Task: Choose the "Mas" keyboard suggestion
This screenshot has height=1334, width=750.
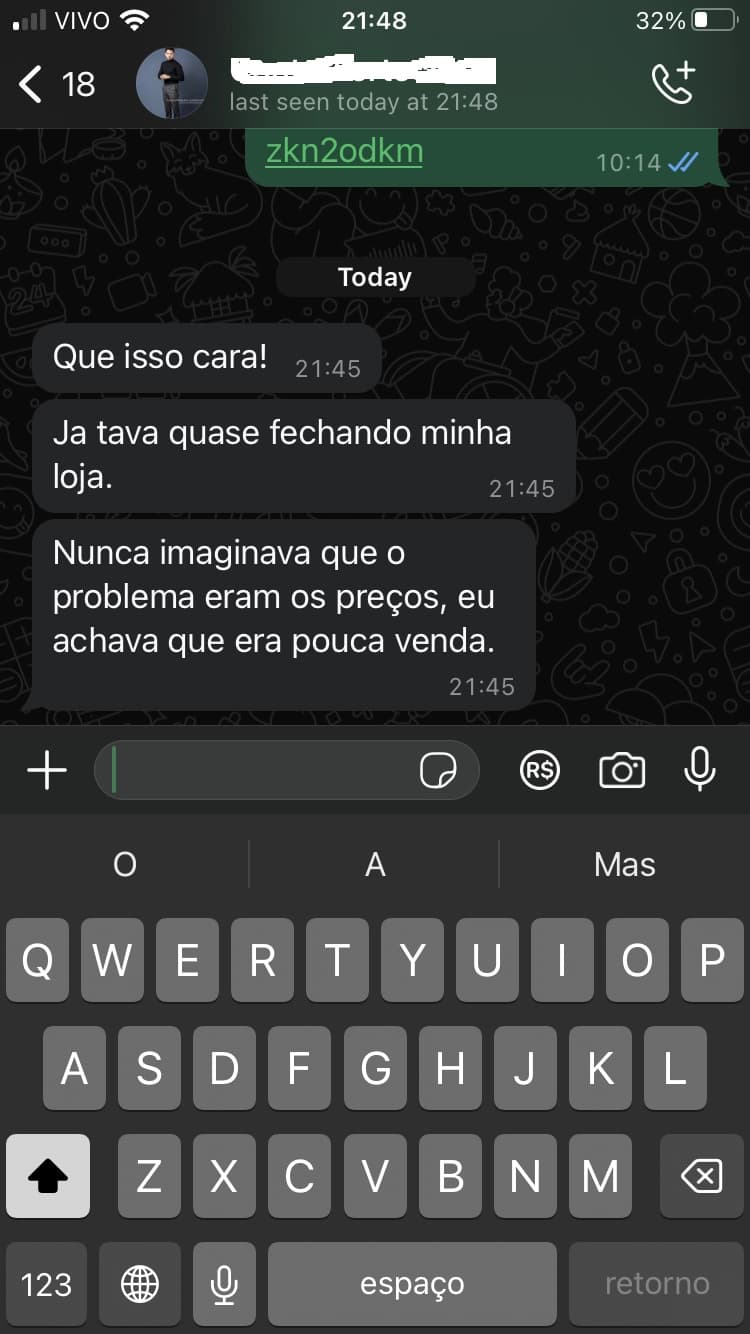Action: point(624,864)
